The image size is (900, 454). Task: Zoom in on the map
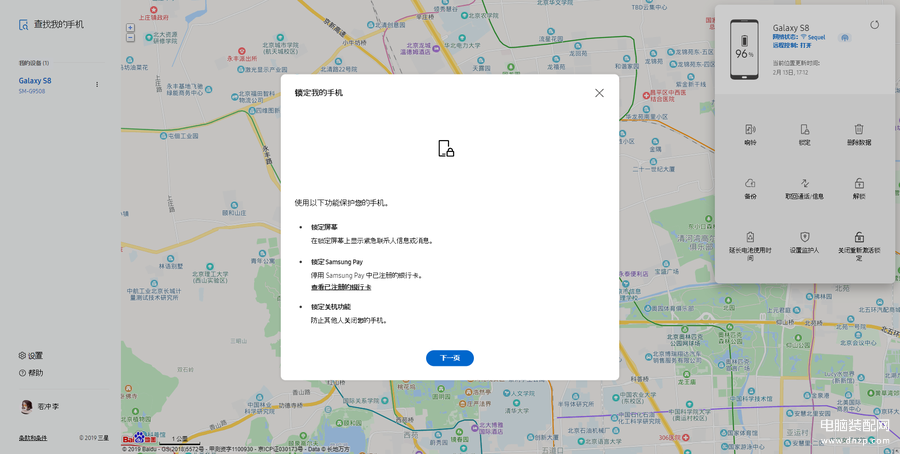pyautogui.click(x=131, y=28)
